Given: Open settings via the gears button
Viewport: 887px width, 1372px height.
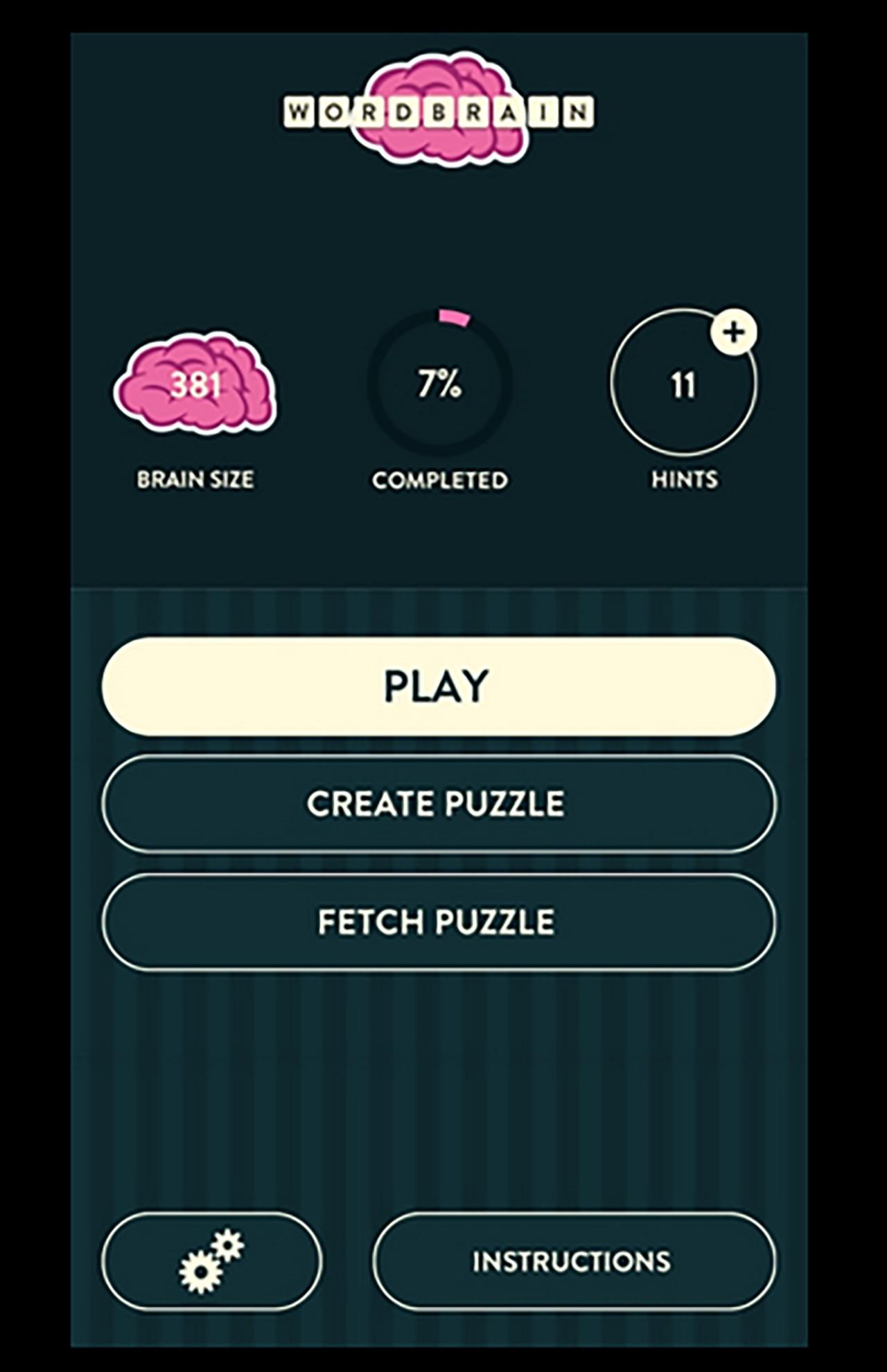Looking at the screenshot, I should point(211,1261).
